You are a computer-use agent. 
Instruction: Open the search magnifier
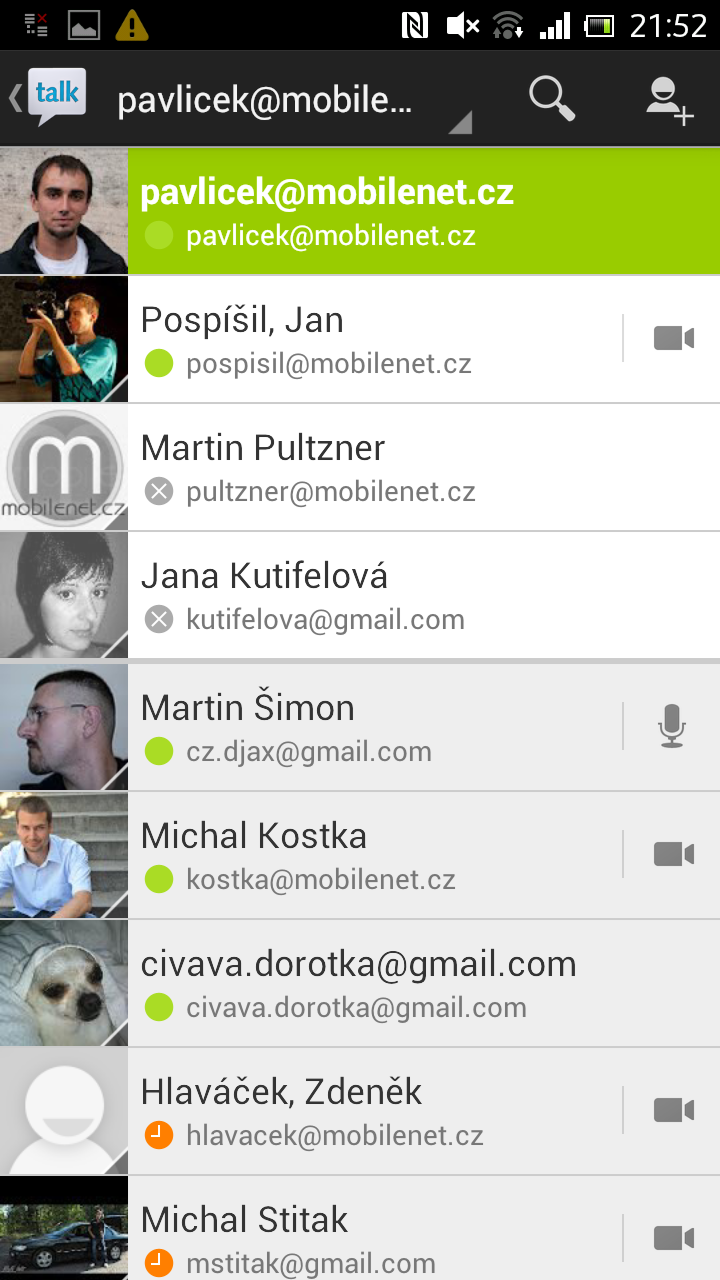(551, 99)
